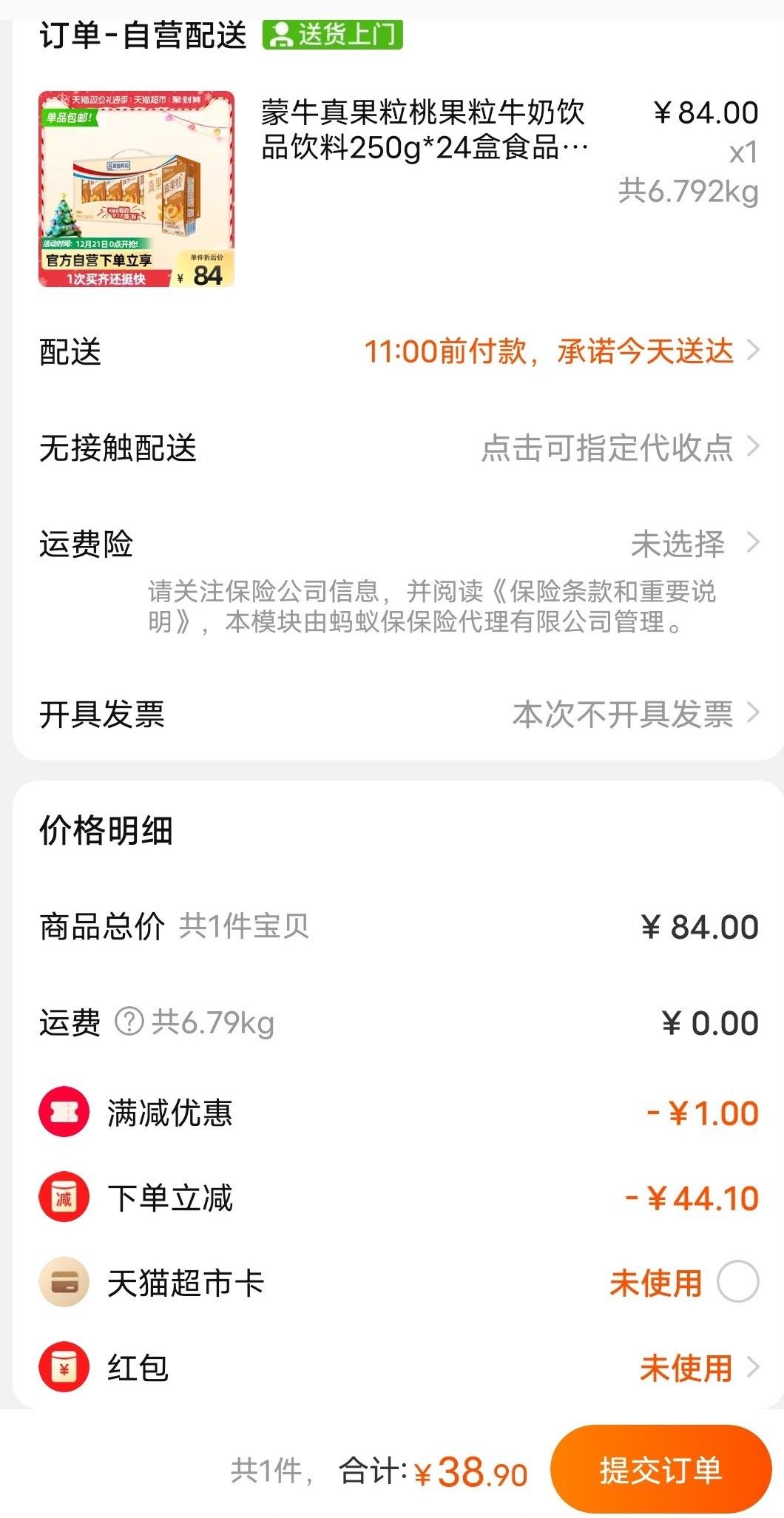
Task: Open 无接触配送 to choose a pickup point
Action: tap(399, 448)
